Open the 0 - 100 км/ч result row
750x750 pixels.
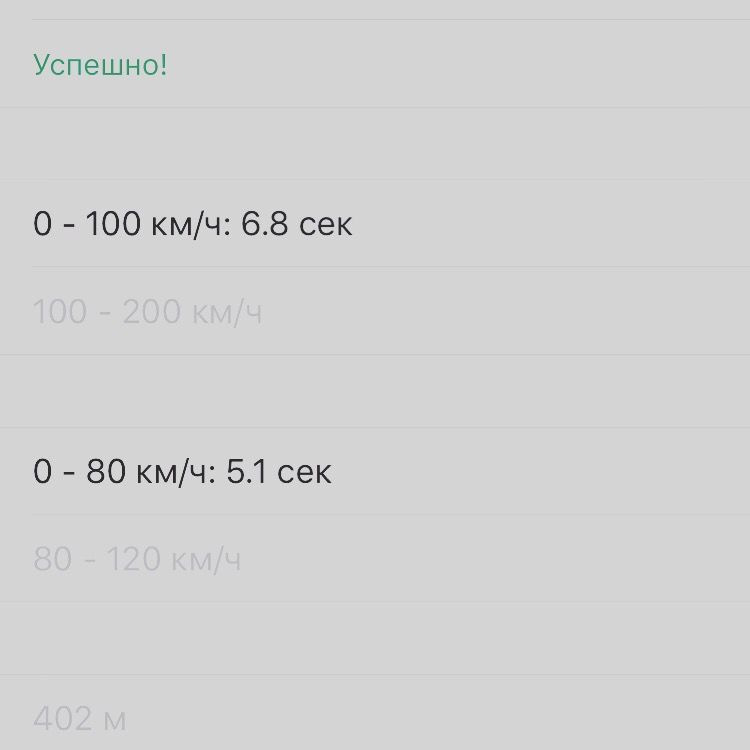(193, 224)
